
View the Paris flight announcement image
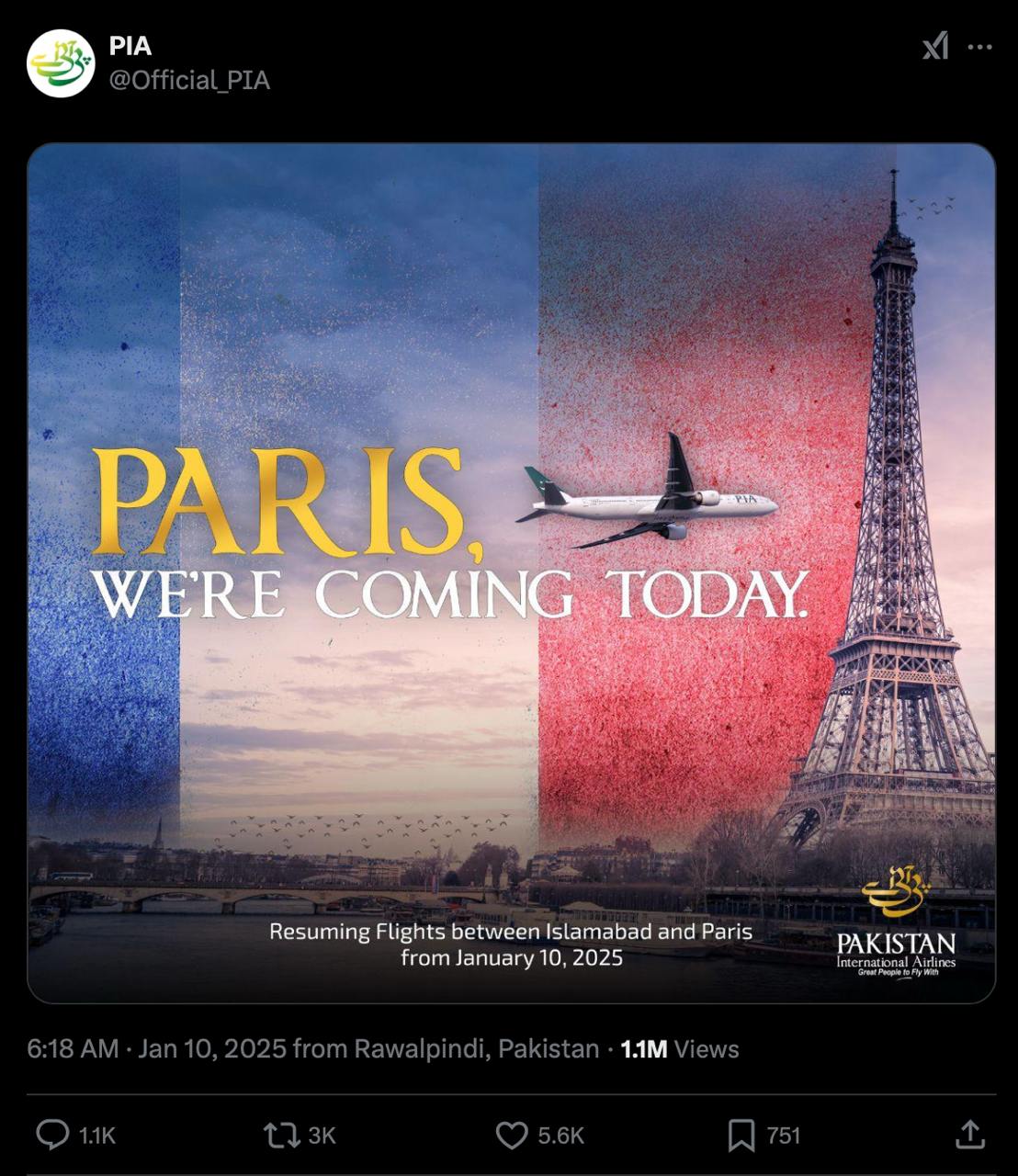tap(511, 572)
